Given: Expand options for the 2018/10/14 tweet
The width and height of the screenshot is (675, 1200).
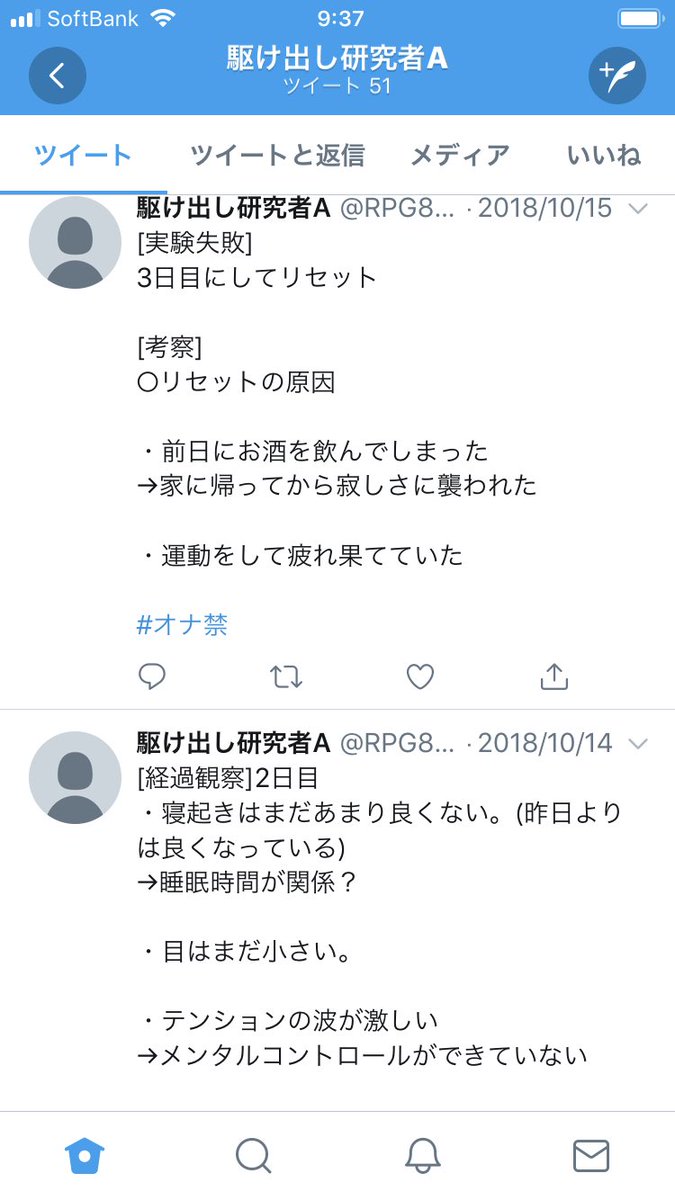Looking at the screenshot, I should 637,743.
